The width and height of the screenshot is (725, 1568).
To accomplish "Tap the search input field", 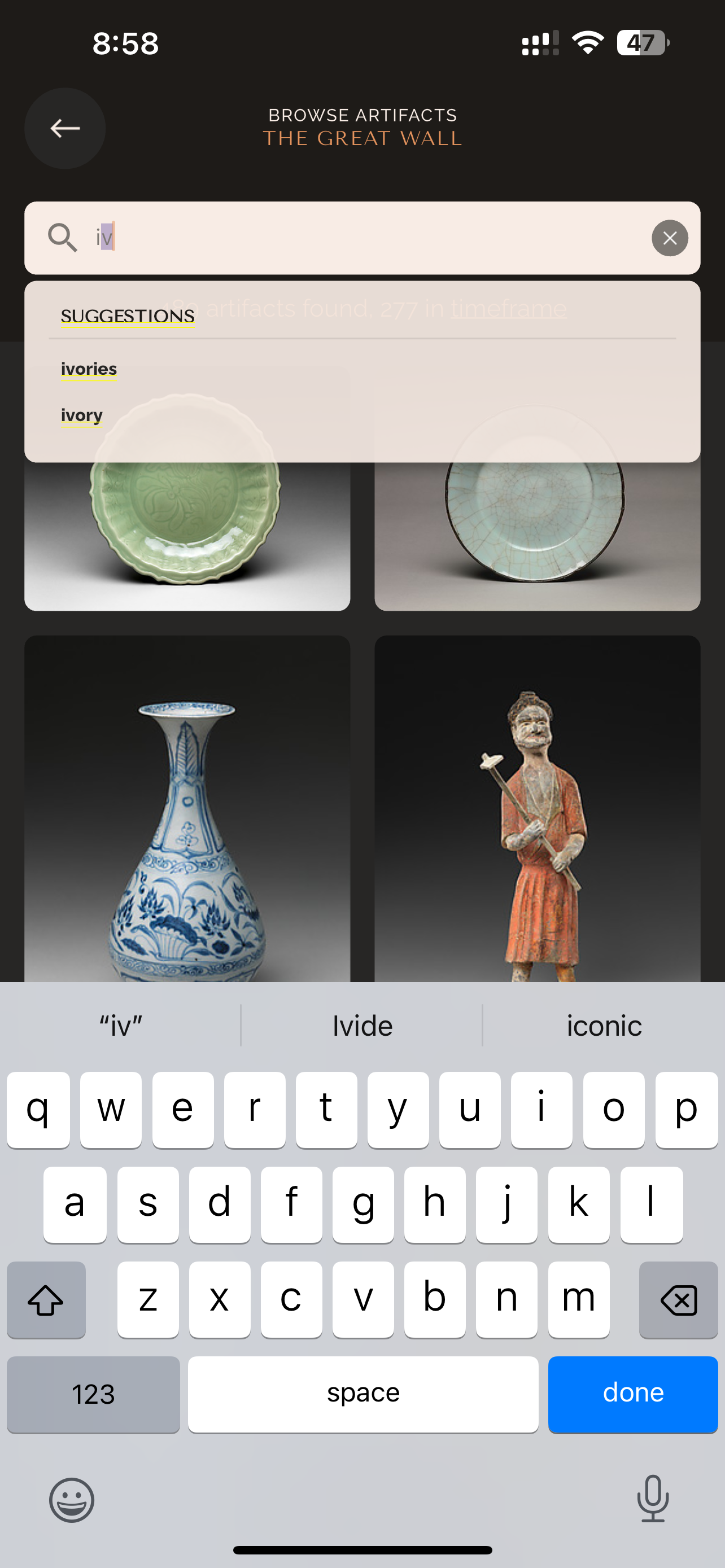I will 304,238.
